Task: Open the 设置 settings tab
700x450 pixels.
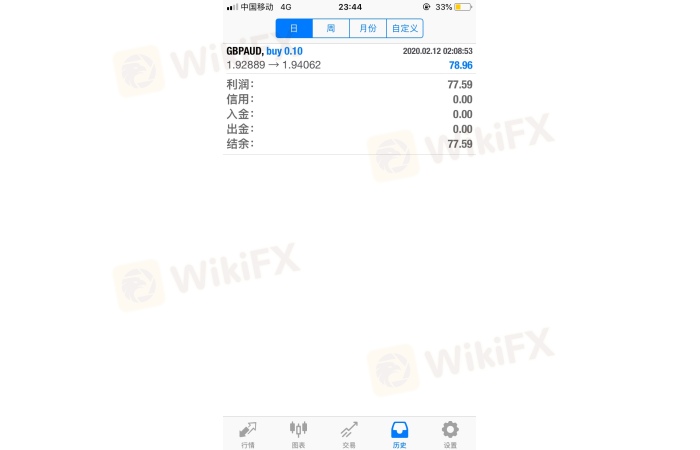Action: tap(450, 434)
